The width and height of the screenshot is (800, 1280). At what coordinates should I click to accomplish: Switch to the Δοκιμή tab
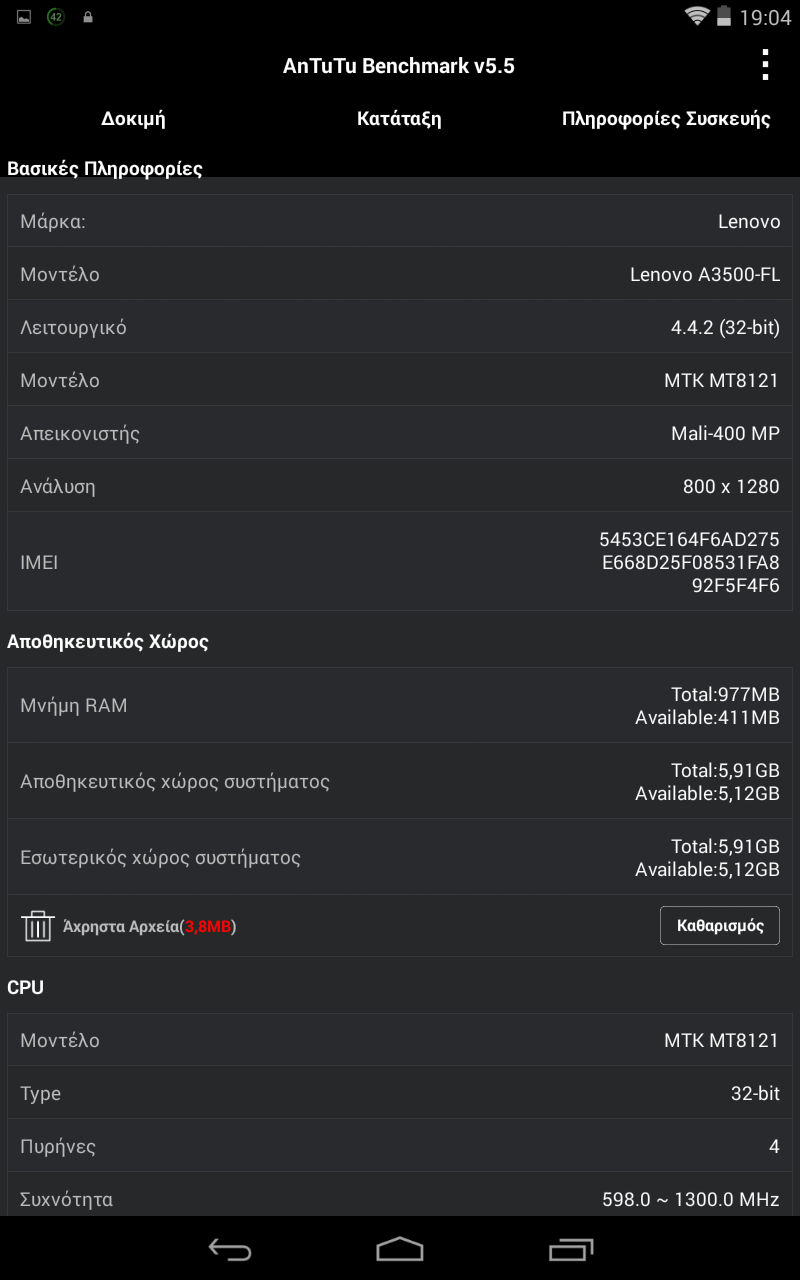coord(133,119)
